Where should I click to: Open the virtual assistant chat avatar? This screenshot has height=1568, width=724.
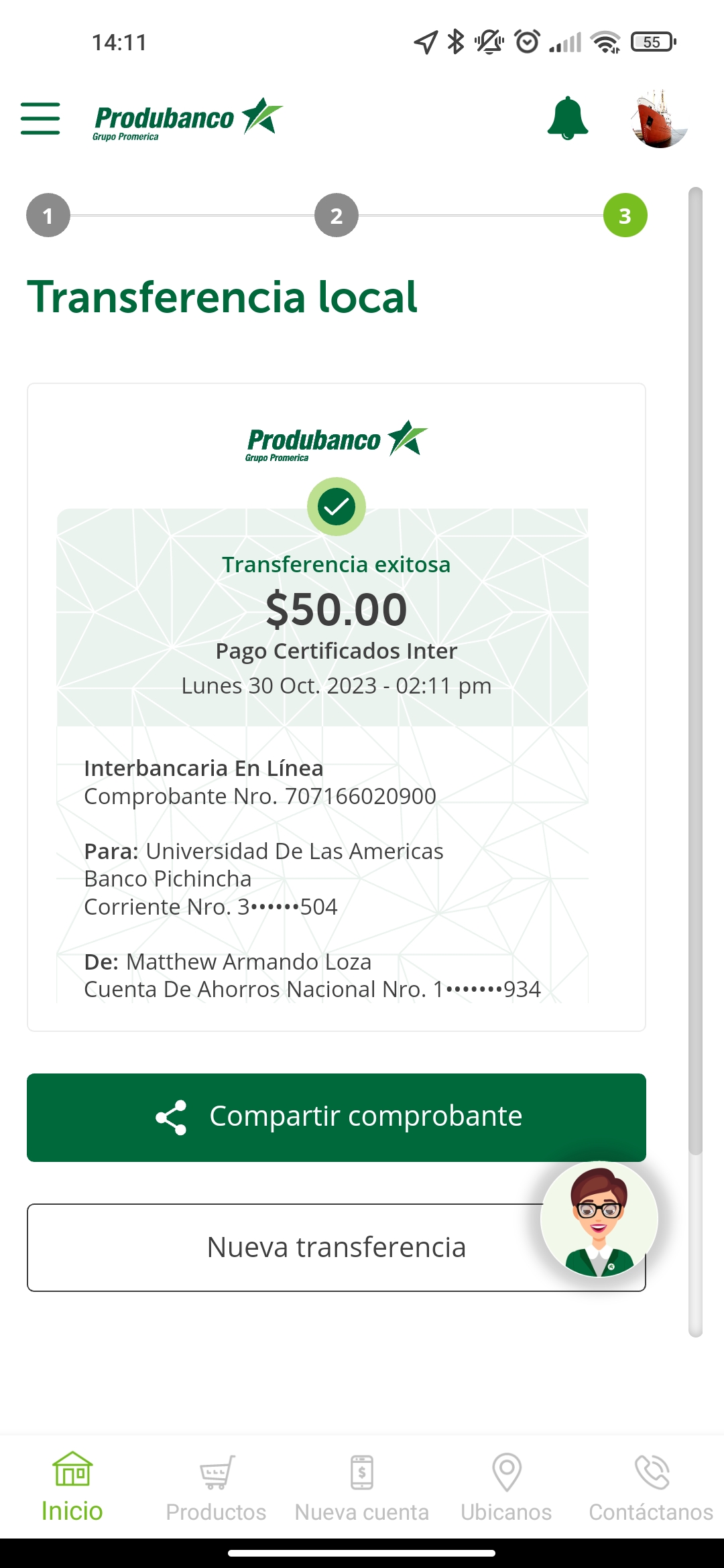tap(599, 1219)
